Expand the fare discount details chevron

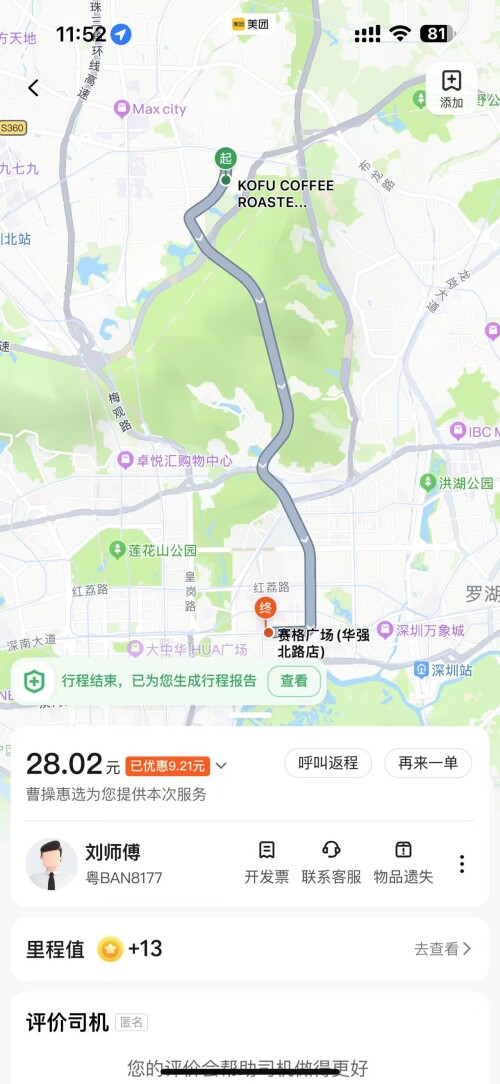coord(221,765)
